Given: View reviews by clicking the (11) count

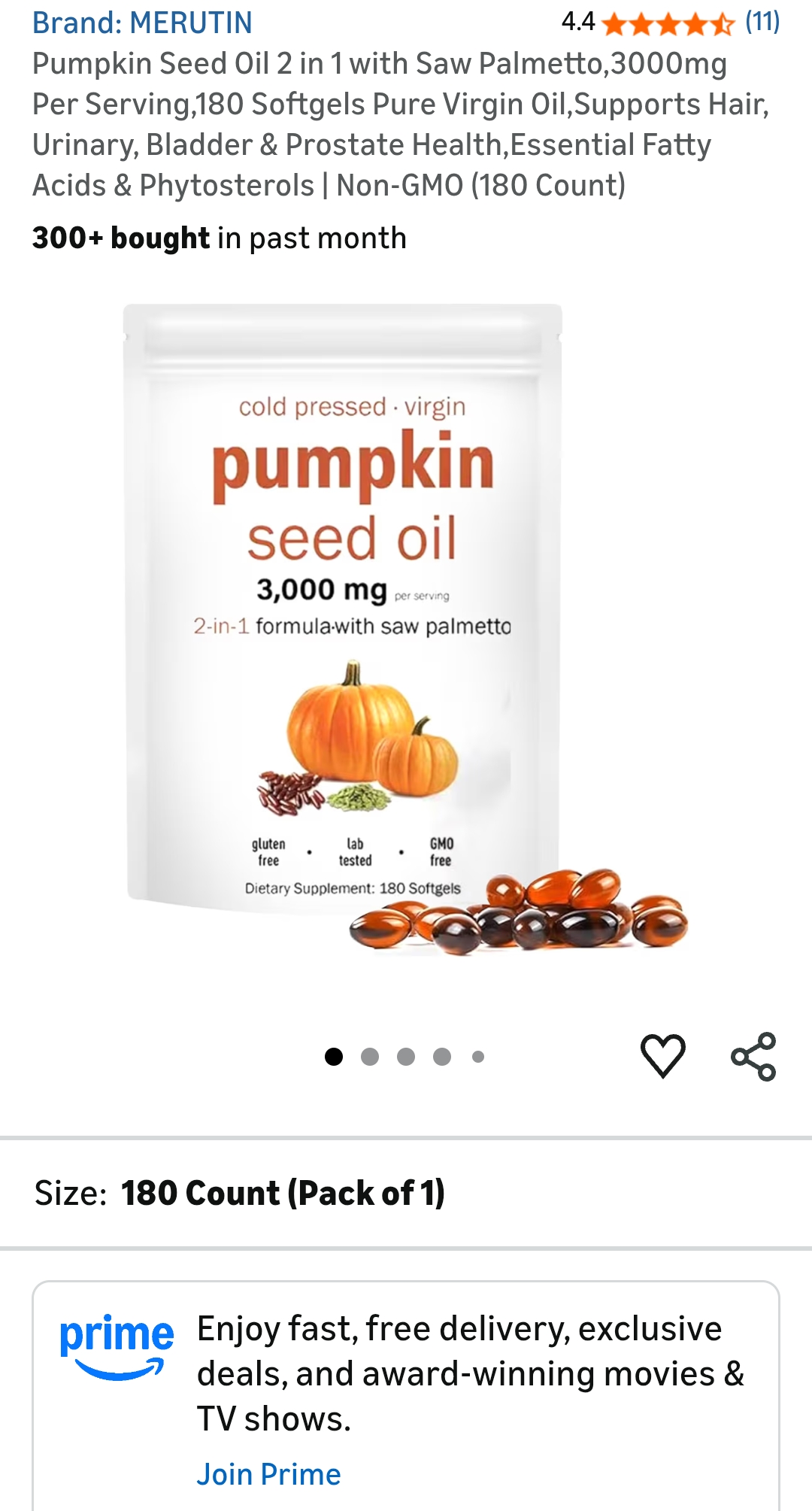Looking at the screenshot, I should [759, 23].
